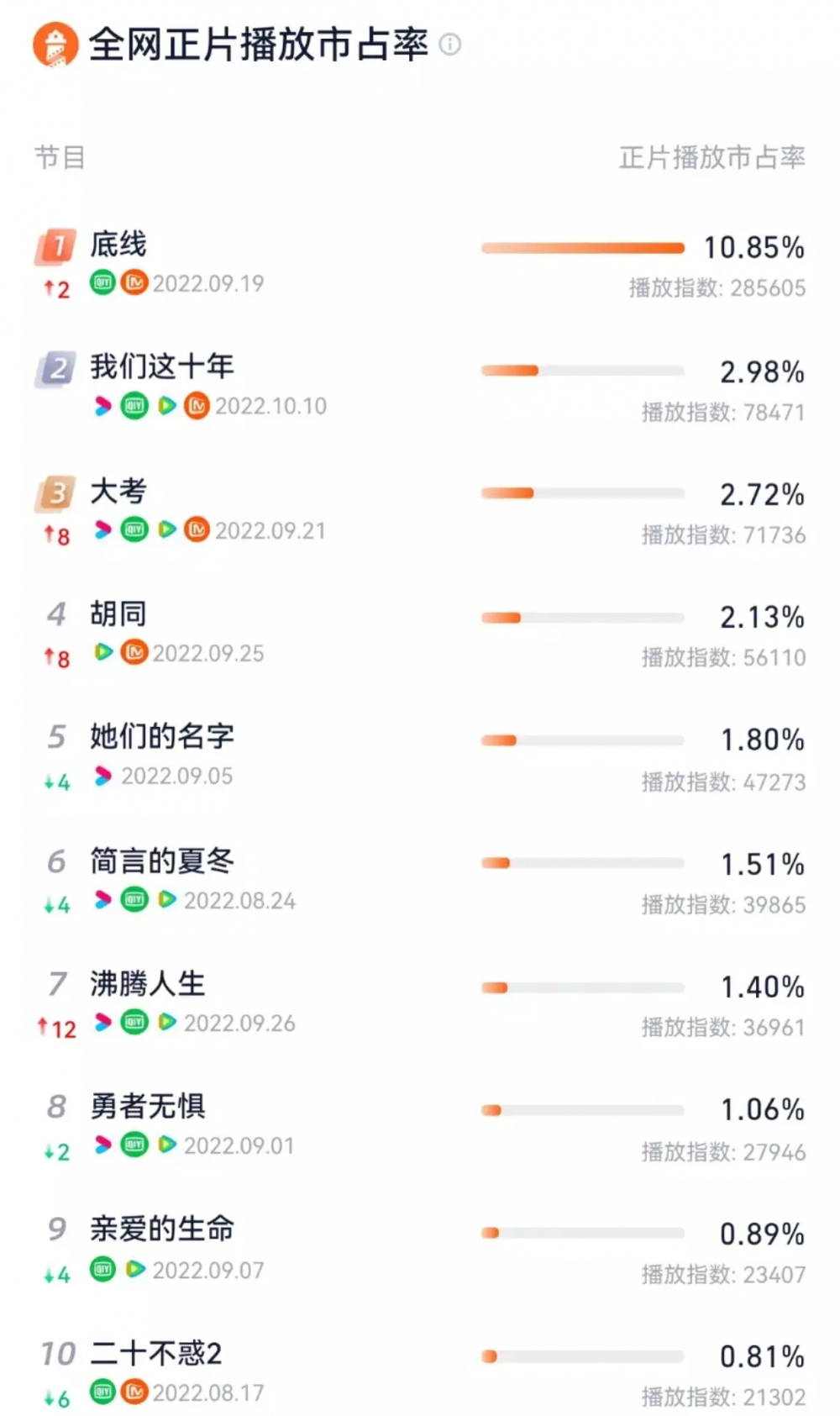Open the 沸腾人生 row
Image resolution: width=840 pixels, height=1416 pixels.
point(148,984)
